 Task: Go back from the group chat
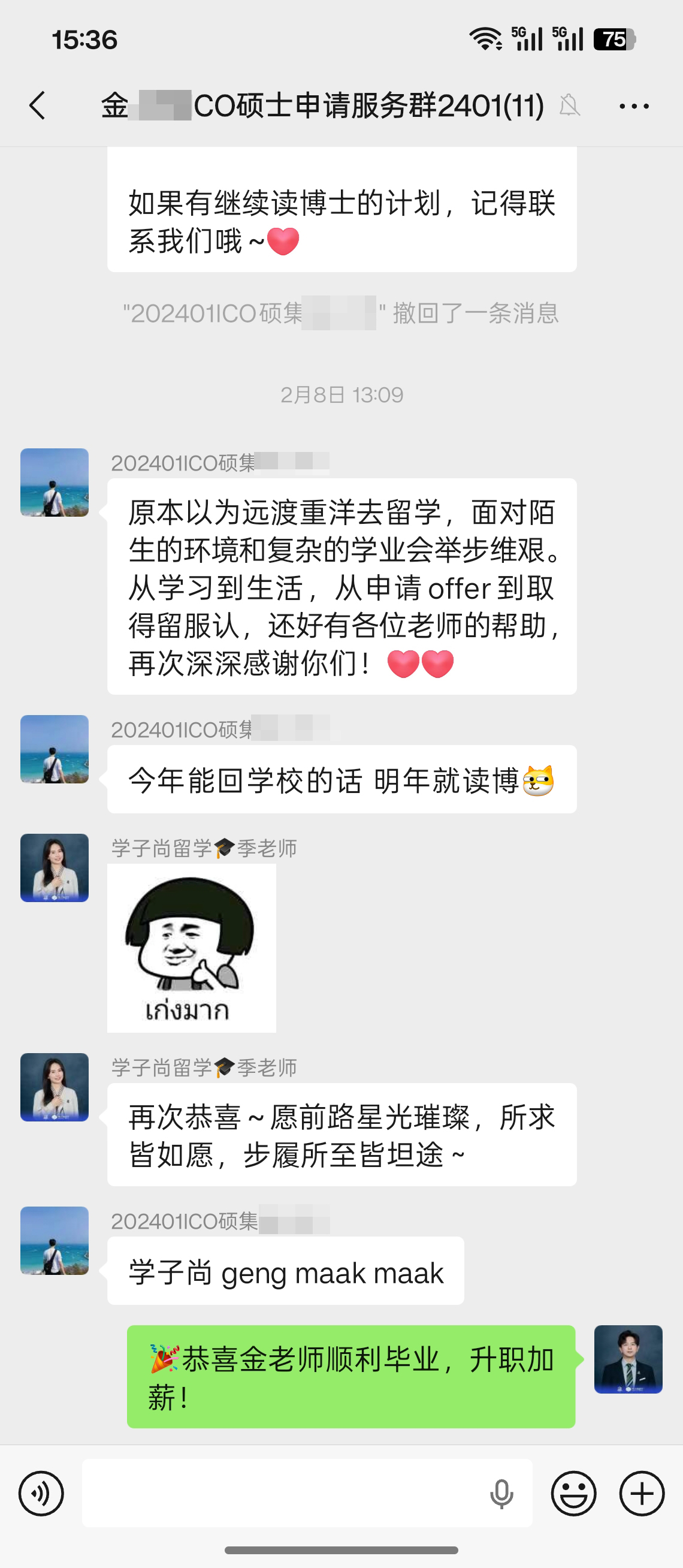38,106
